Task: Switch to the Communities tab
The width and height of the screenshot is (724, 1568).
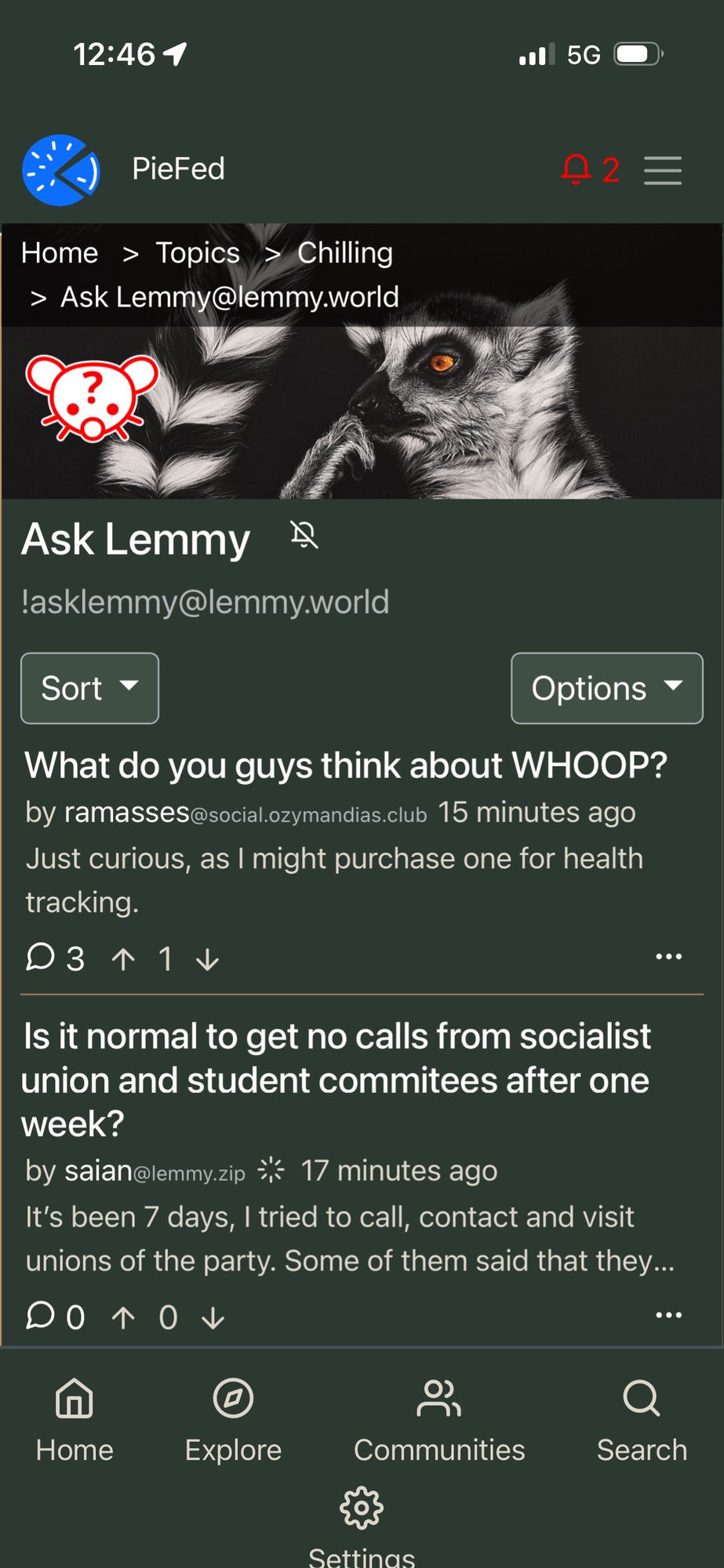Action: (x=439, y=1418)
